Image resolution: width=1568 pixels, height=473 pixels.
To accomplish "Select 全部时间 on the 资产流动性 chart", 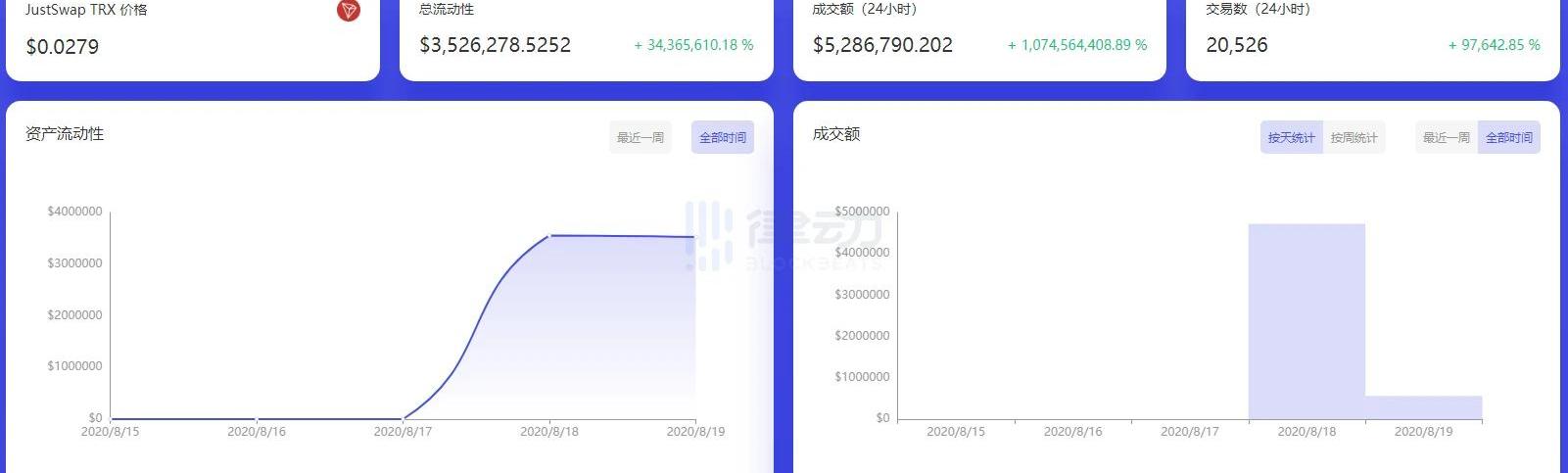I will coord(723,137).
